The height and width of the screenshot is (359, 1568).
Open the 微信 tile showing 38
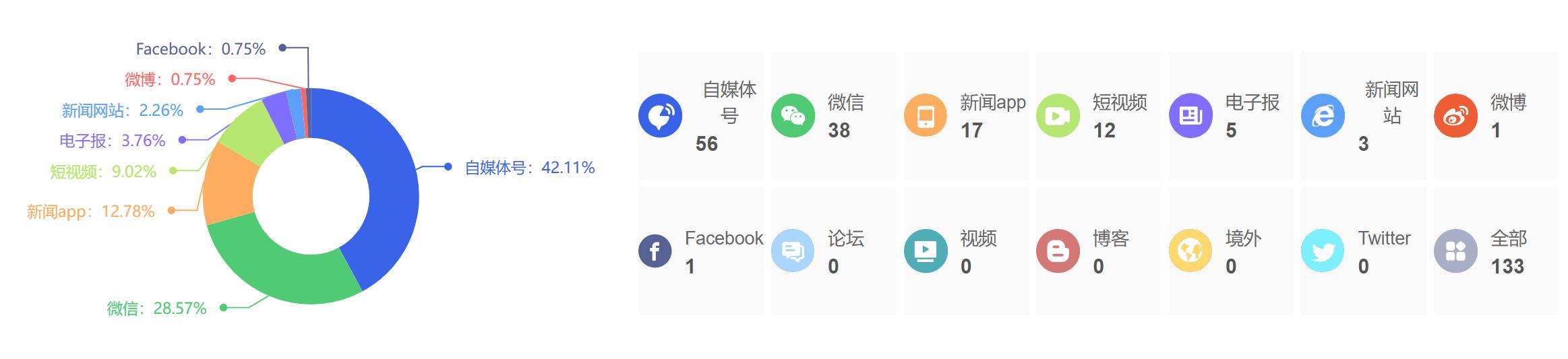tap(833, 115)
